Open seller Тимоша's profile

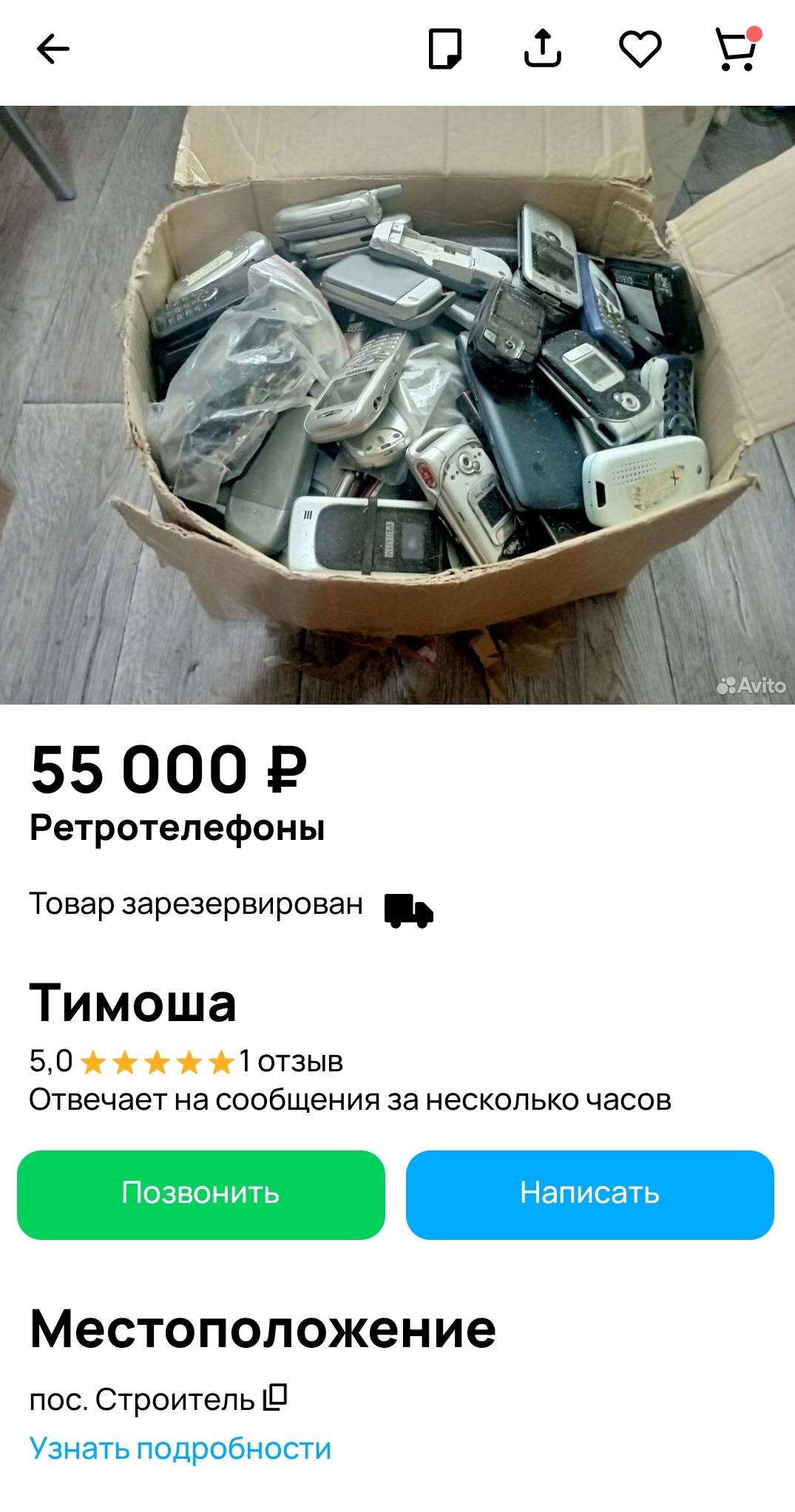click(x=133, y=1003)
